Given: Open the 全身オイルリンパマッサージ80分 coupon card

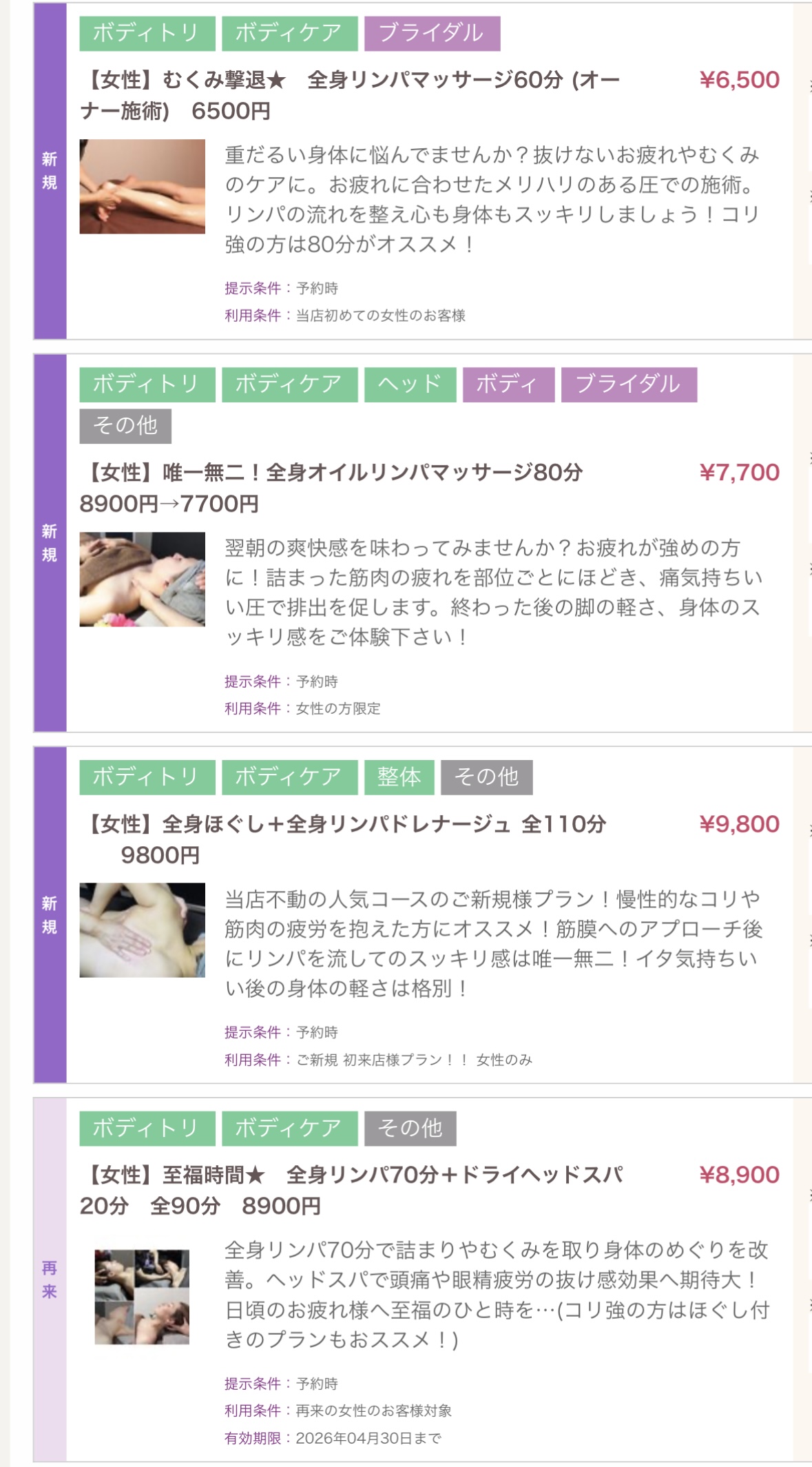Looking at the screenshot, I should 331,488.
